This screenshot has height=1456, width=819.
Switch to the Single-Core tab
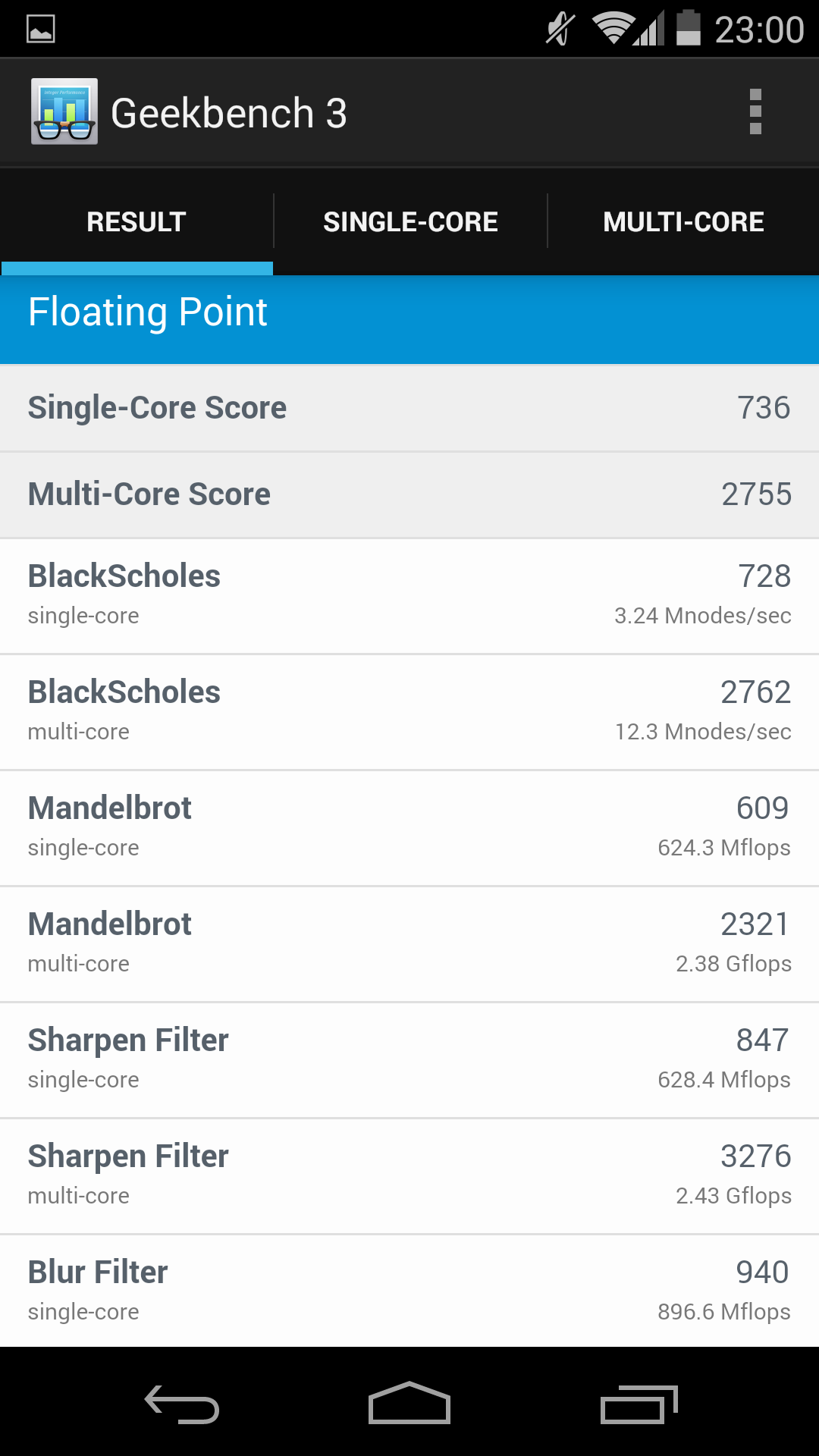(410, 221)
